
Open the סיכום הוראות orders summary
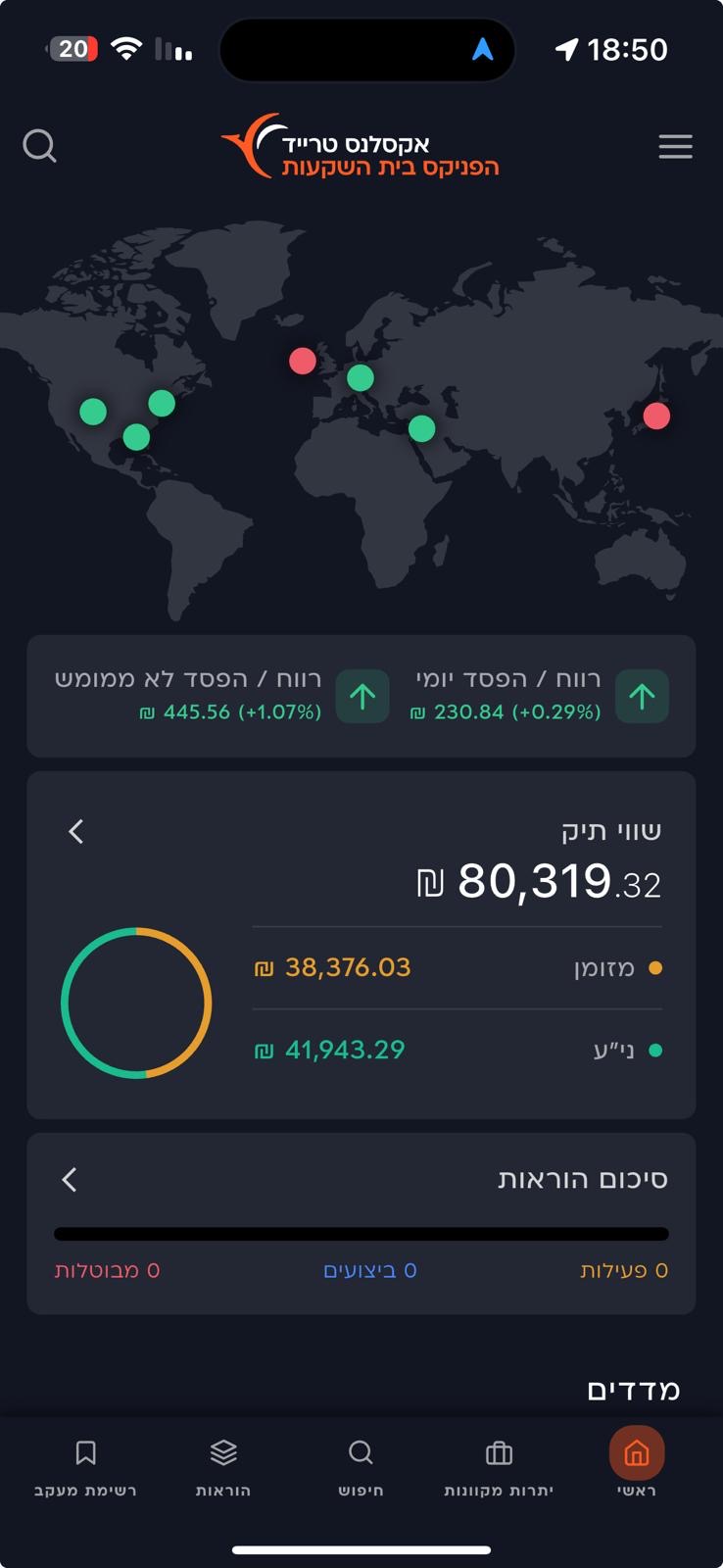(x=361, y=1224)
